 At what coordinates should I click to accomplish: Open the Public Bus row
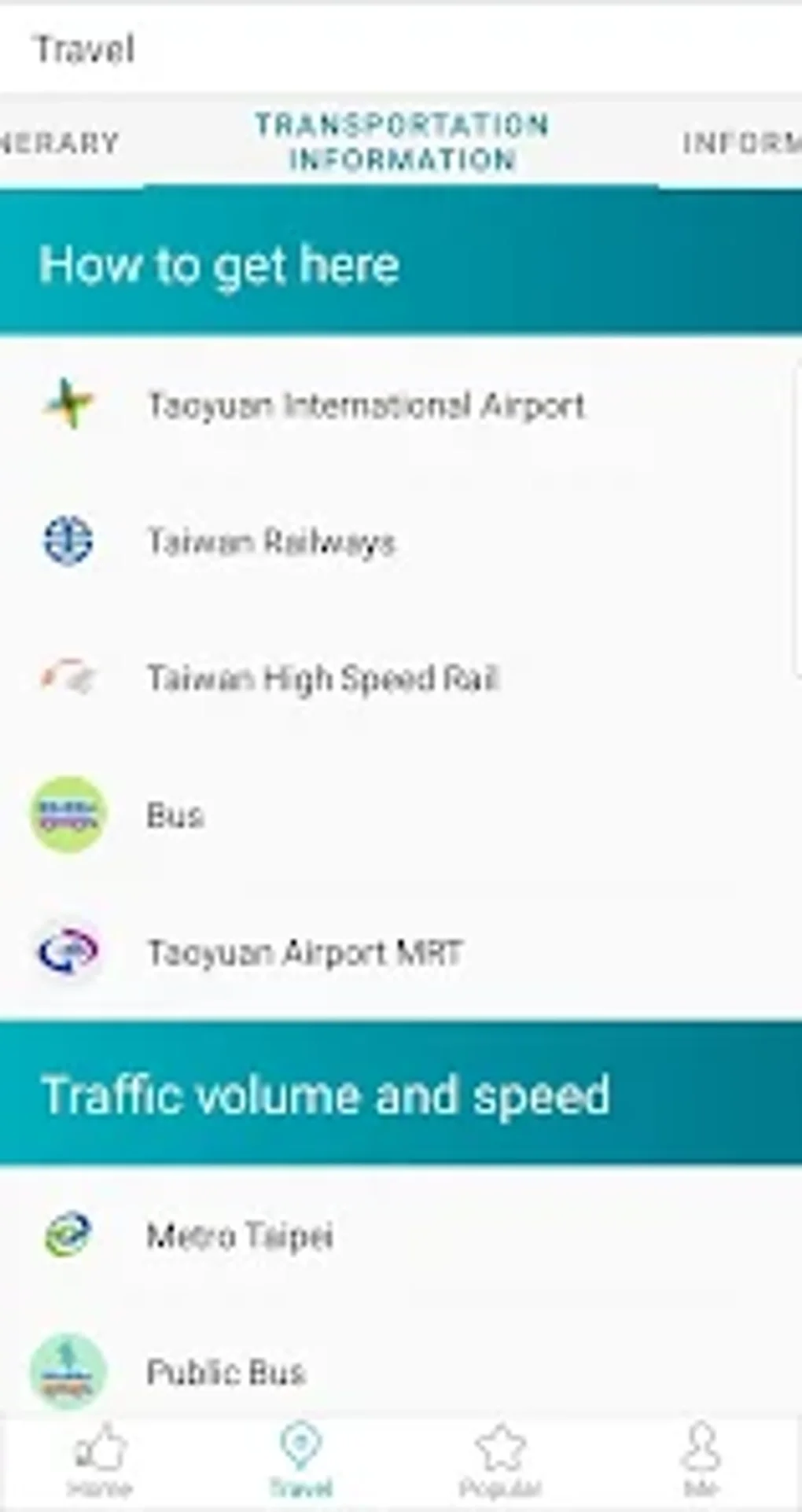(x=226, y=1372)
